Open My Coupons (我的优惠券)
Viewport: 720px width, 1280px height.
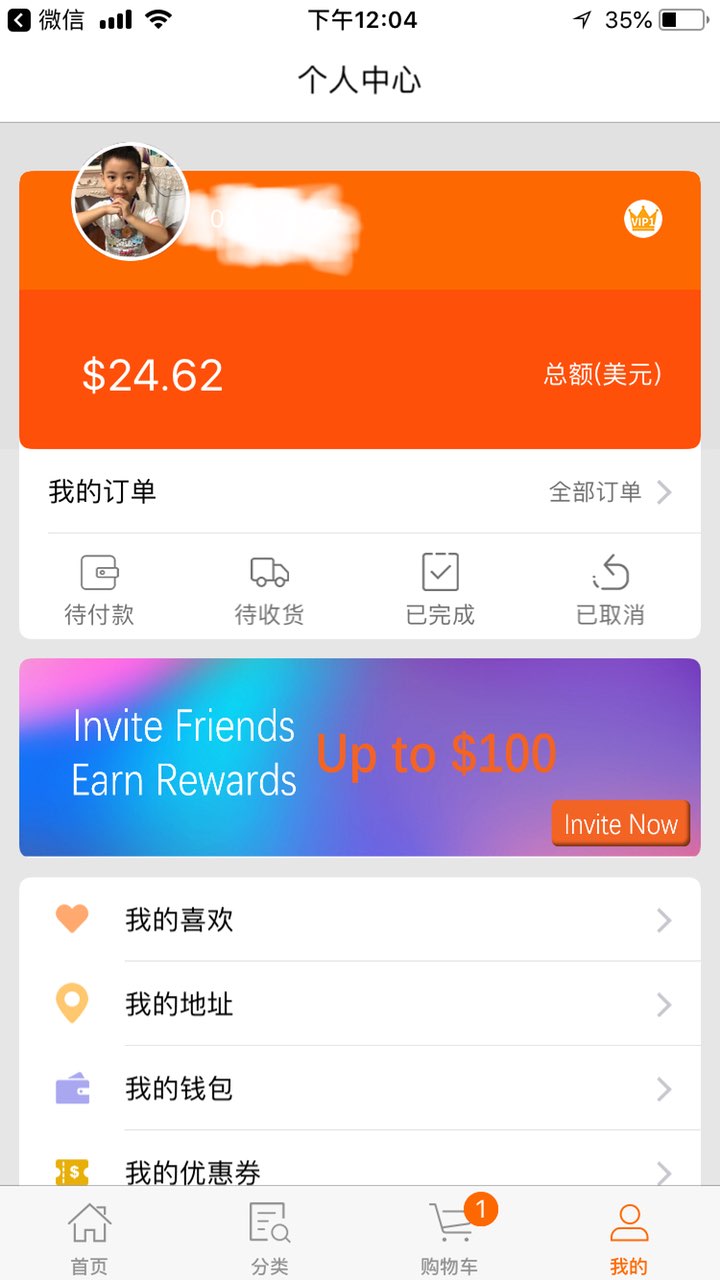coord(360,1168)
